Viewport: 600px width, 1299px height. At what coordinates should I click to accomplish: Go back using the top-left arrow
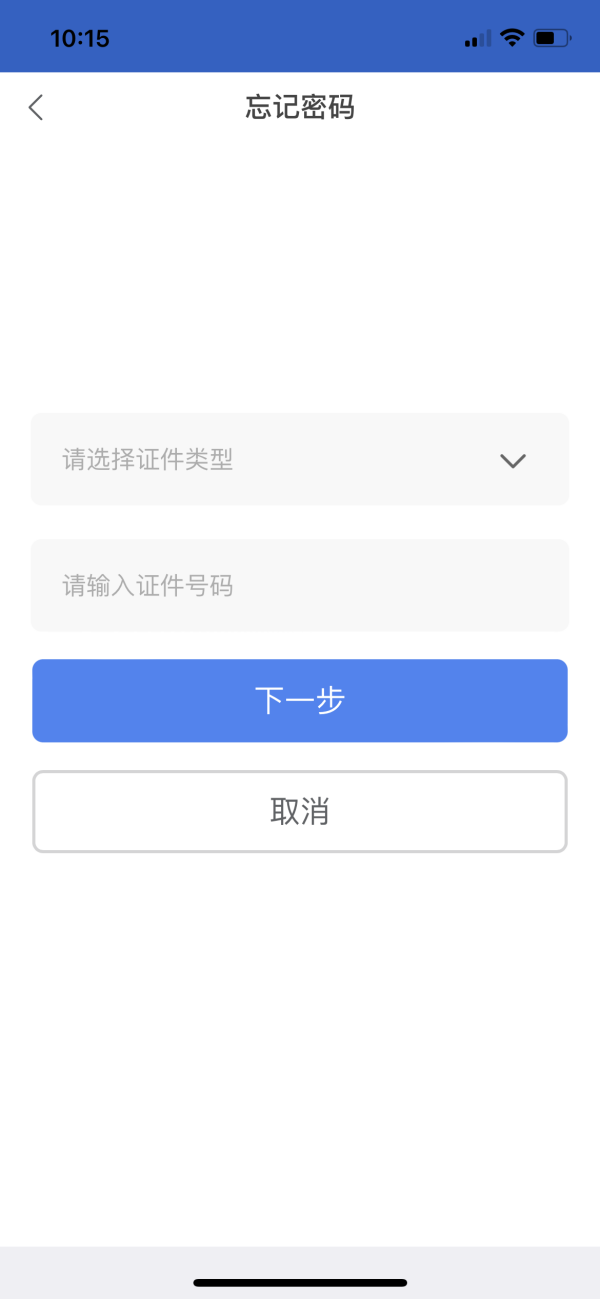[x=36, y=107]
